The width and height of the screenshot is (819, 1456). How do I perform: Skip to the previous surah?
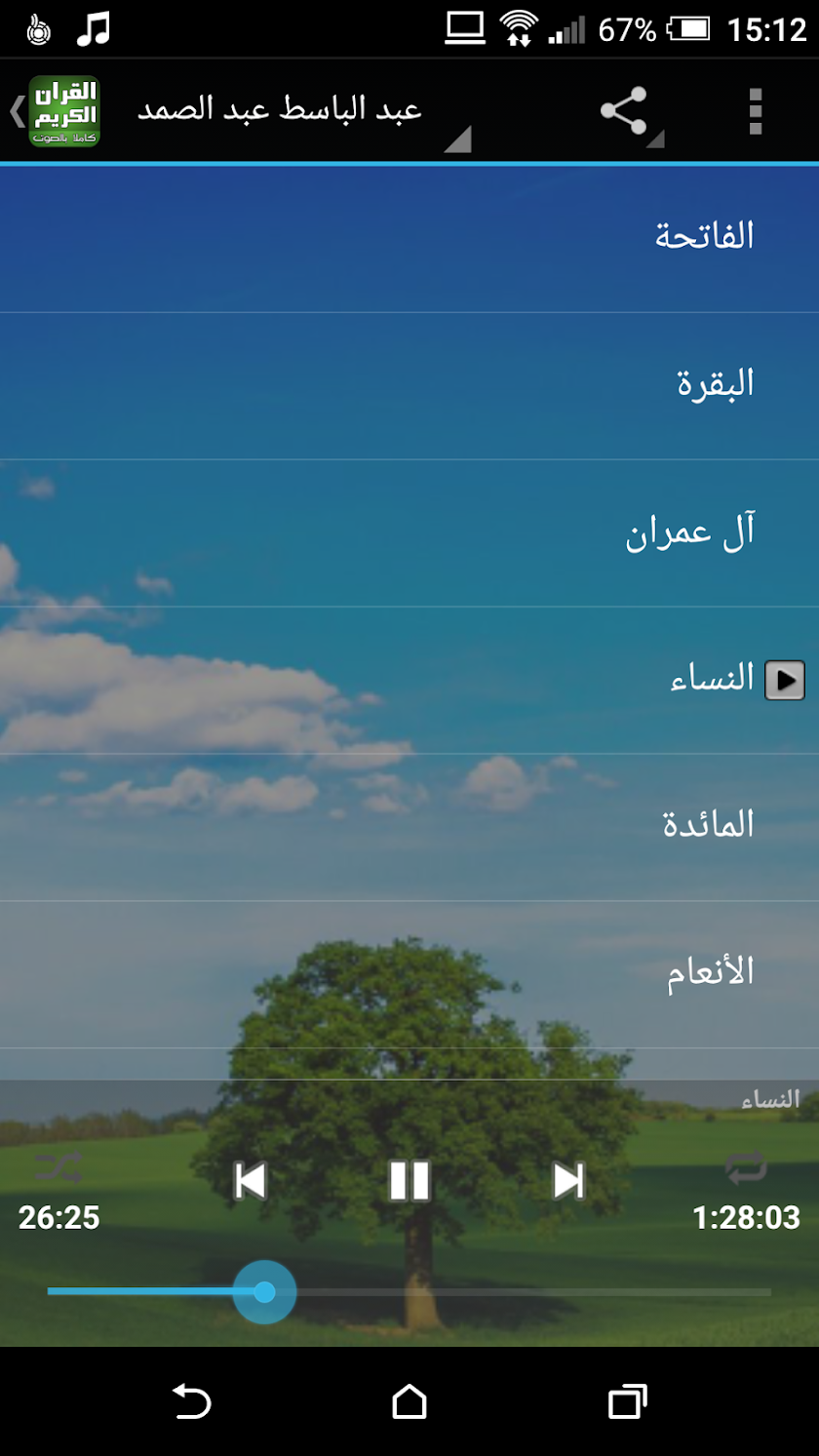pyautogui.click(x=252, y=1180)
